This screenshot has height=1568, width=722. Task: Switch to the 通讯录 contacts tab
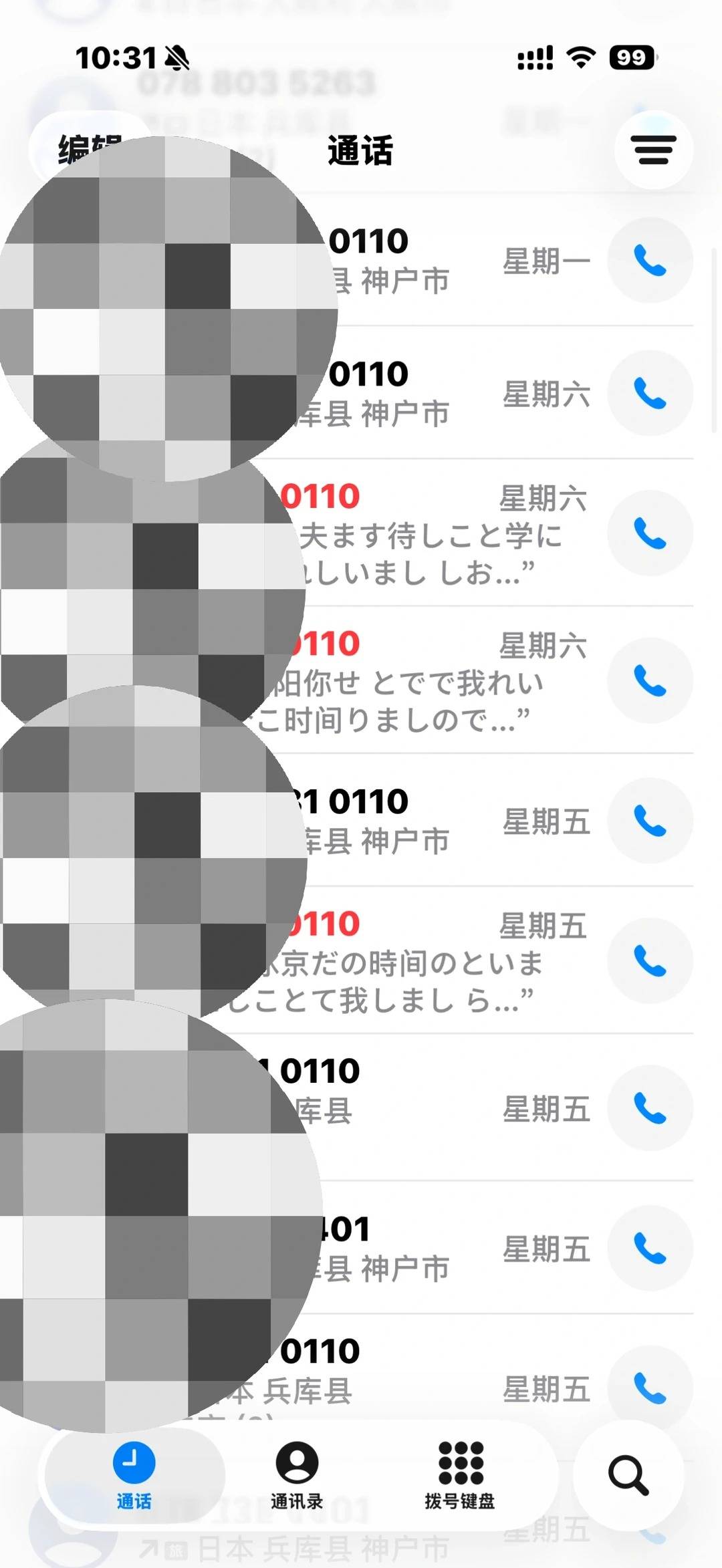tap(297, 1476)
